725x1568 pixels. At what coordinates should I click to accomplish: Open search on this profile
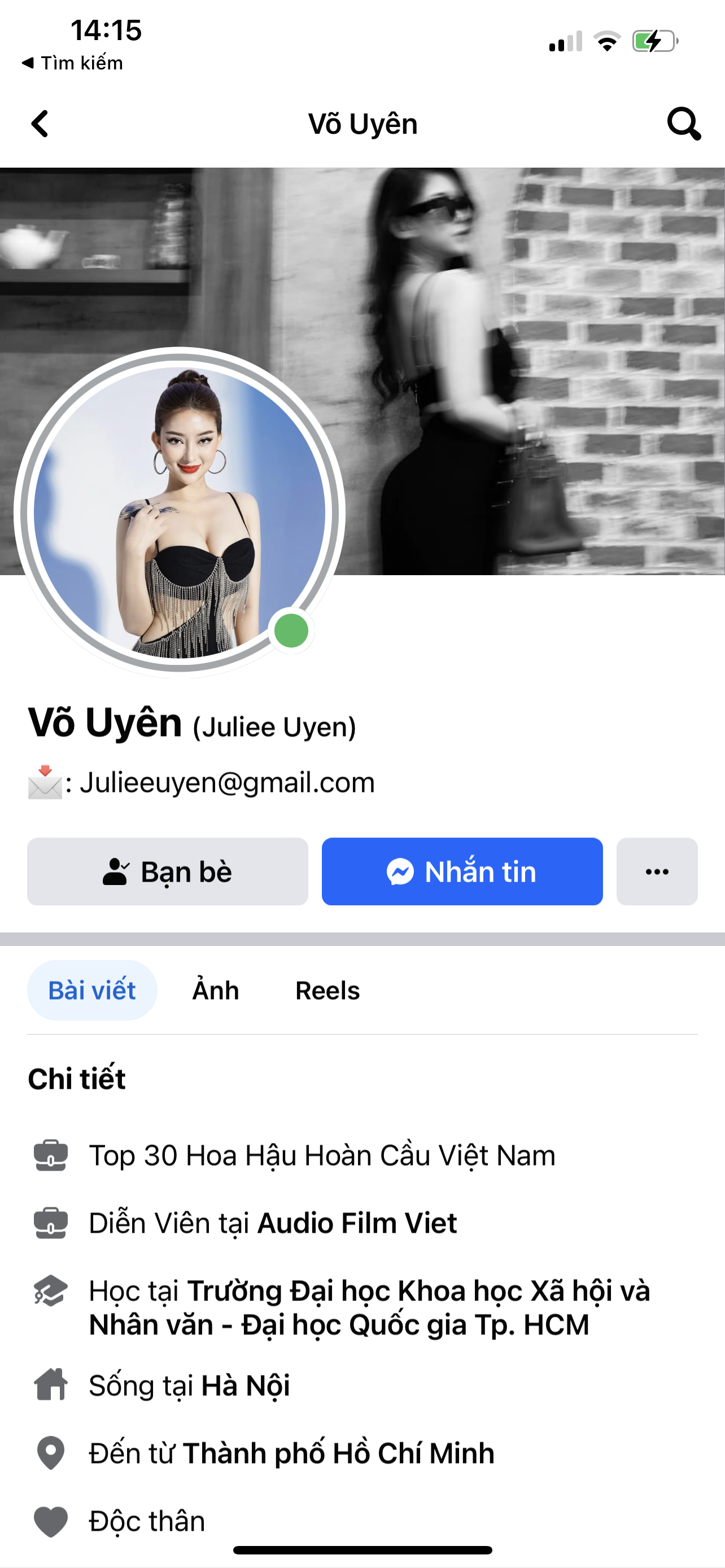[683, 124]
